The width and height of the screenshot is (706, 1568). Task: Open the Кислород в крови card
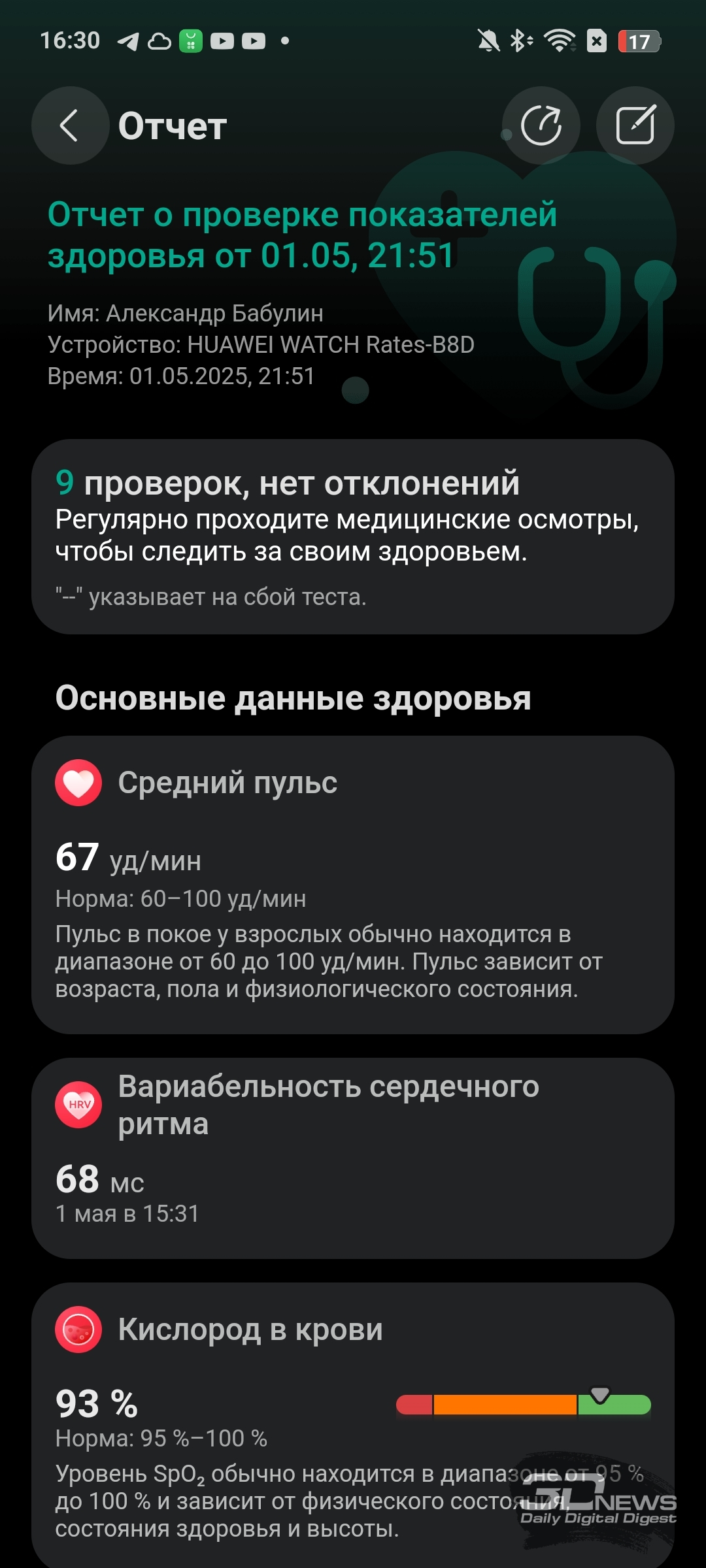353,1425
